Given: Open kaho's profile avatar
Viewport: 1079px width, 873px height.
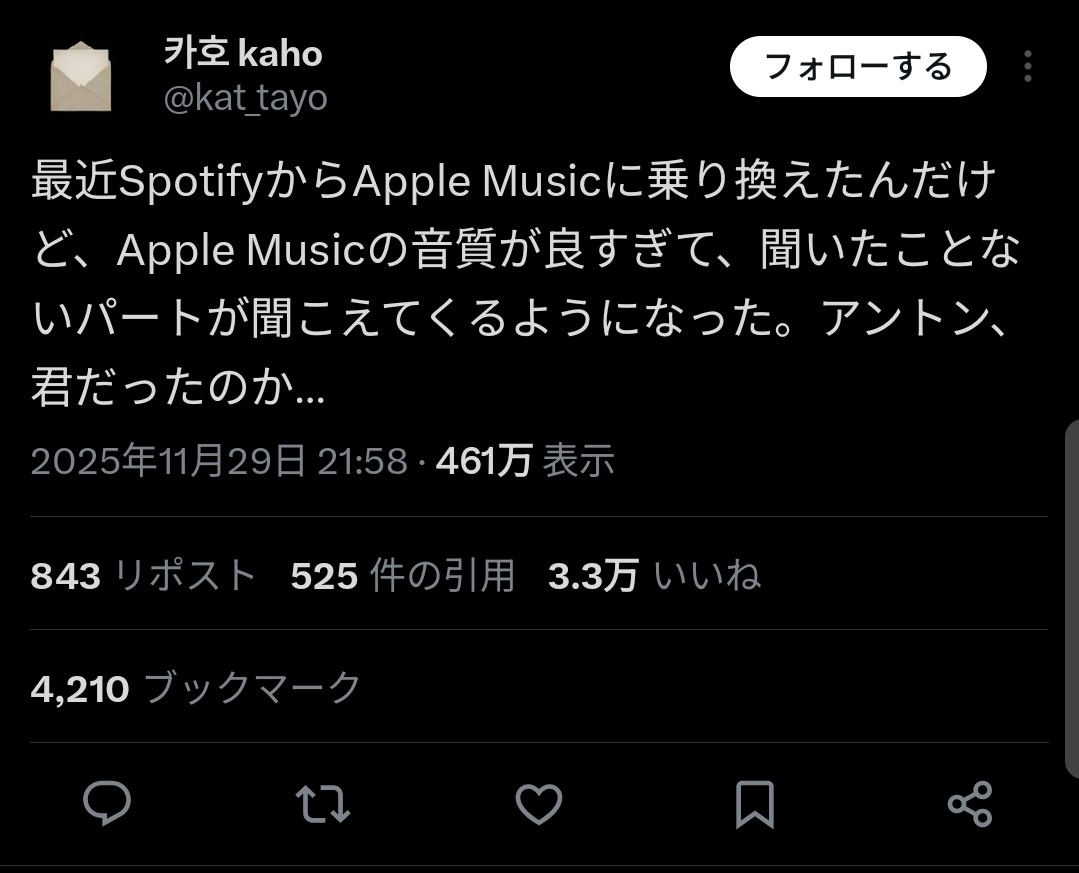Looking at the screenshot, I should (80, 77).
